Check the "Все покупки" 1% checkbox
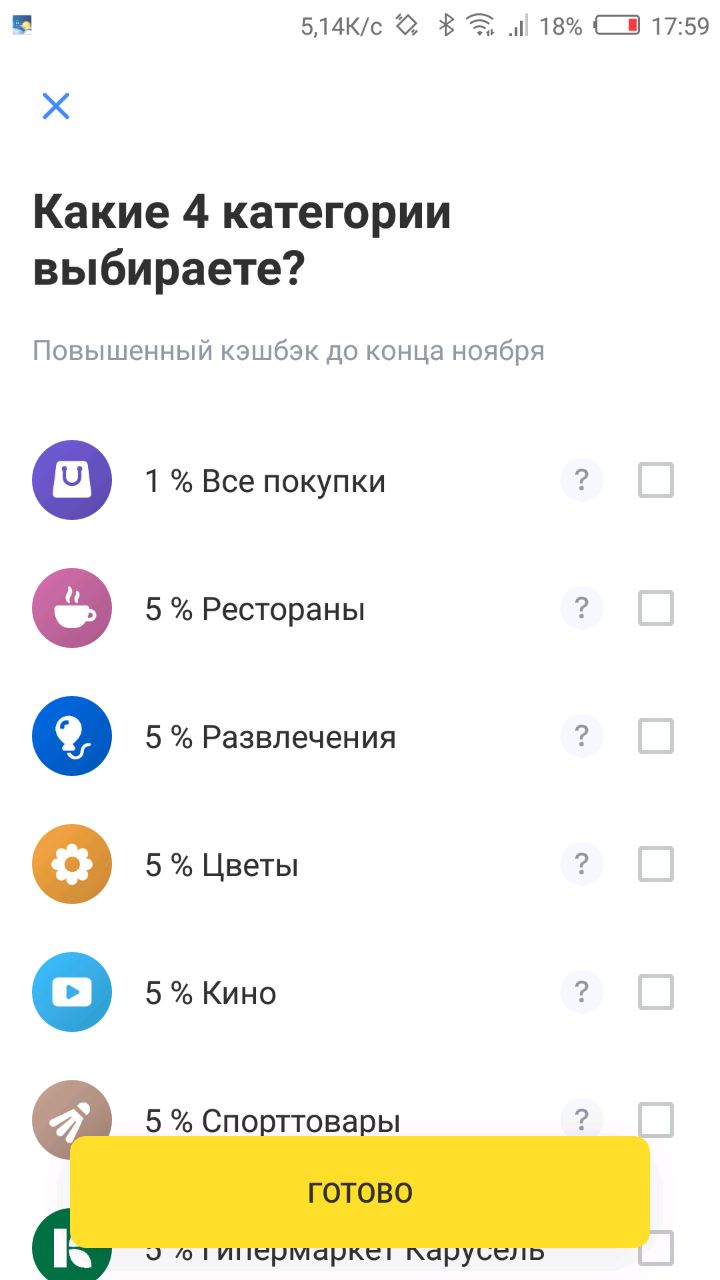This screenshot has height=1280, width=720. coord(656,481)
